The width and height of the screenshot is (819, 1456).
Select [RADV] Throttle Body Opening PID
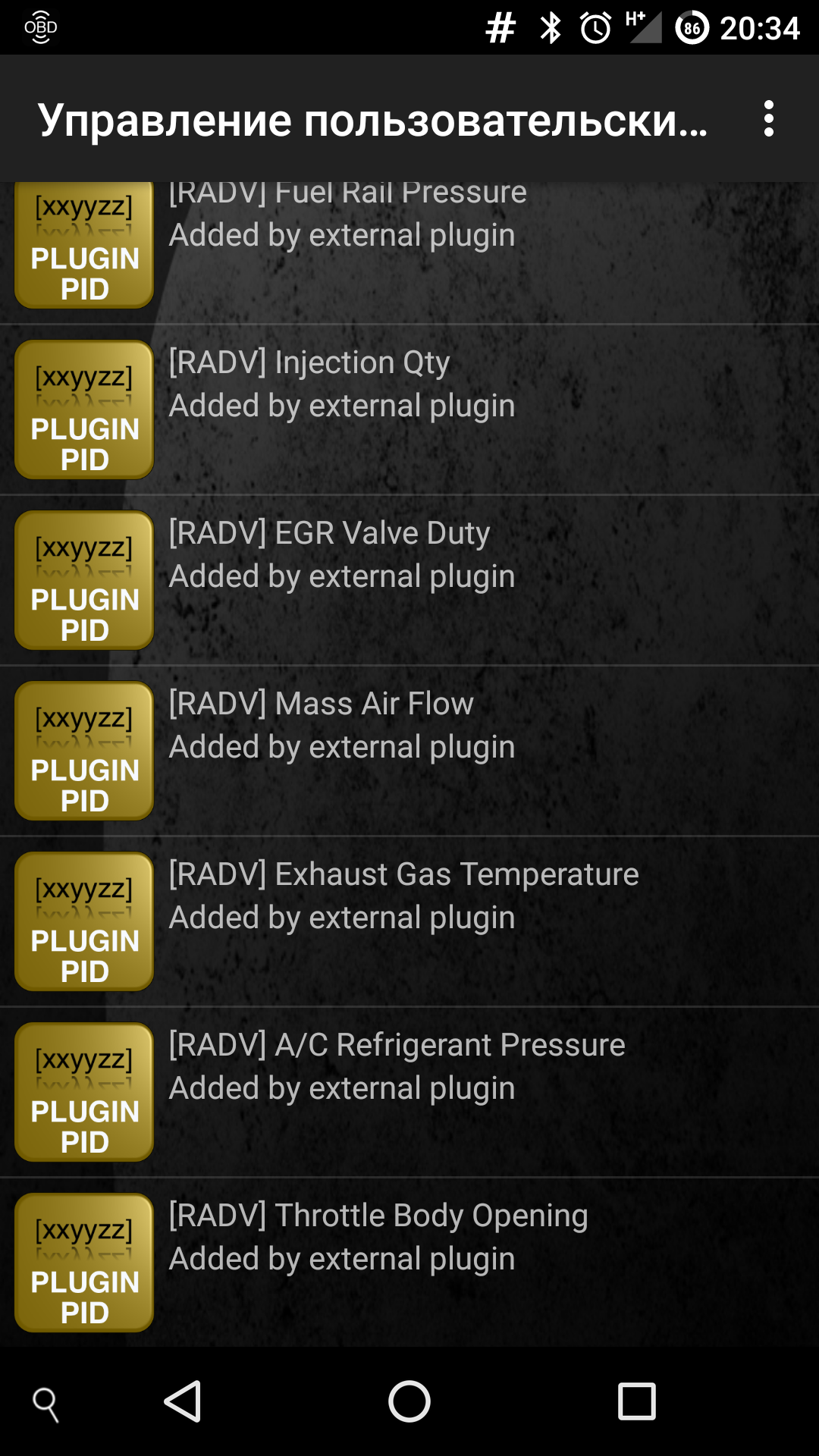(x=409, y=1263)
